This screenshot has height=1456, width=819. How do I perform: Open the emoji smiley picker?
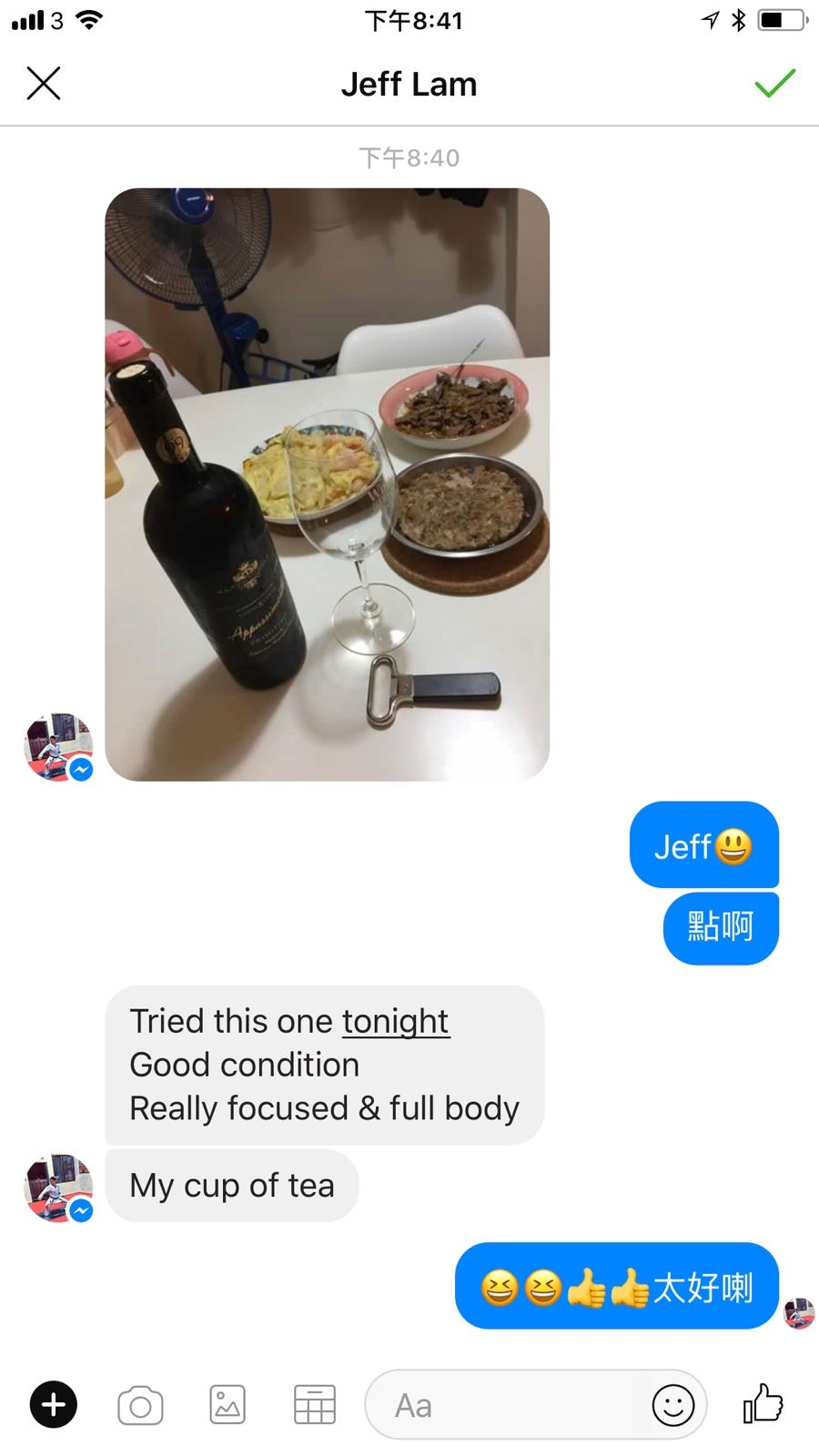pyautogui.click(x=673, y=1405)
